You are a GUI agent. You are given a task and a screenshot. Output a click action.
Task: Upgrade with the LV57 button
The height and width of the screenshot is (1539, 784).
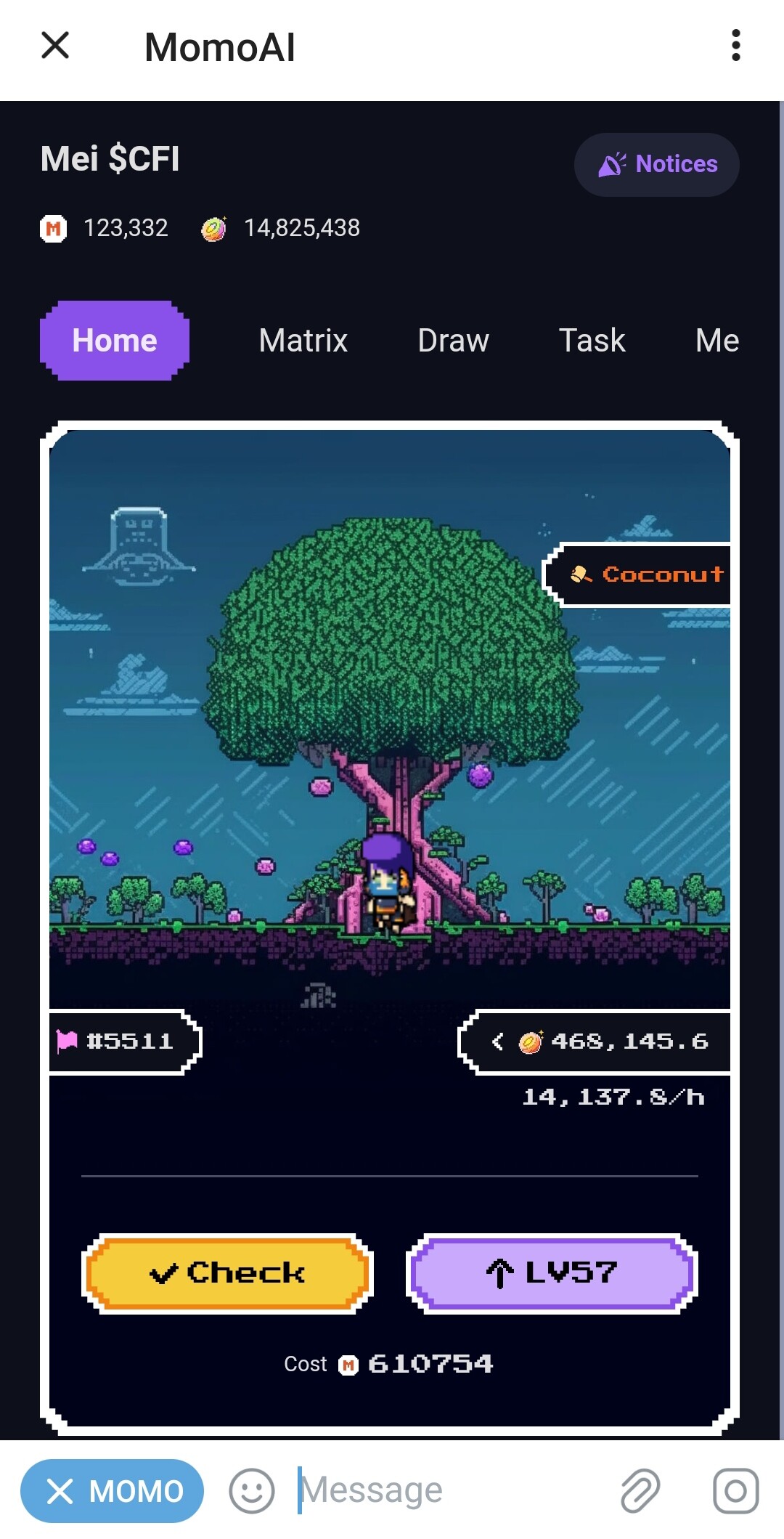click(x=552, y=1273)
